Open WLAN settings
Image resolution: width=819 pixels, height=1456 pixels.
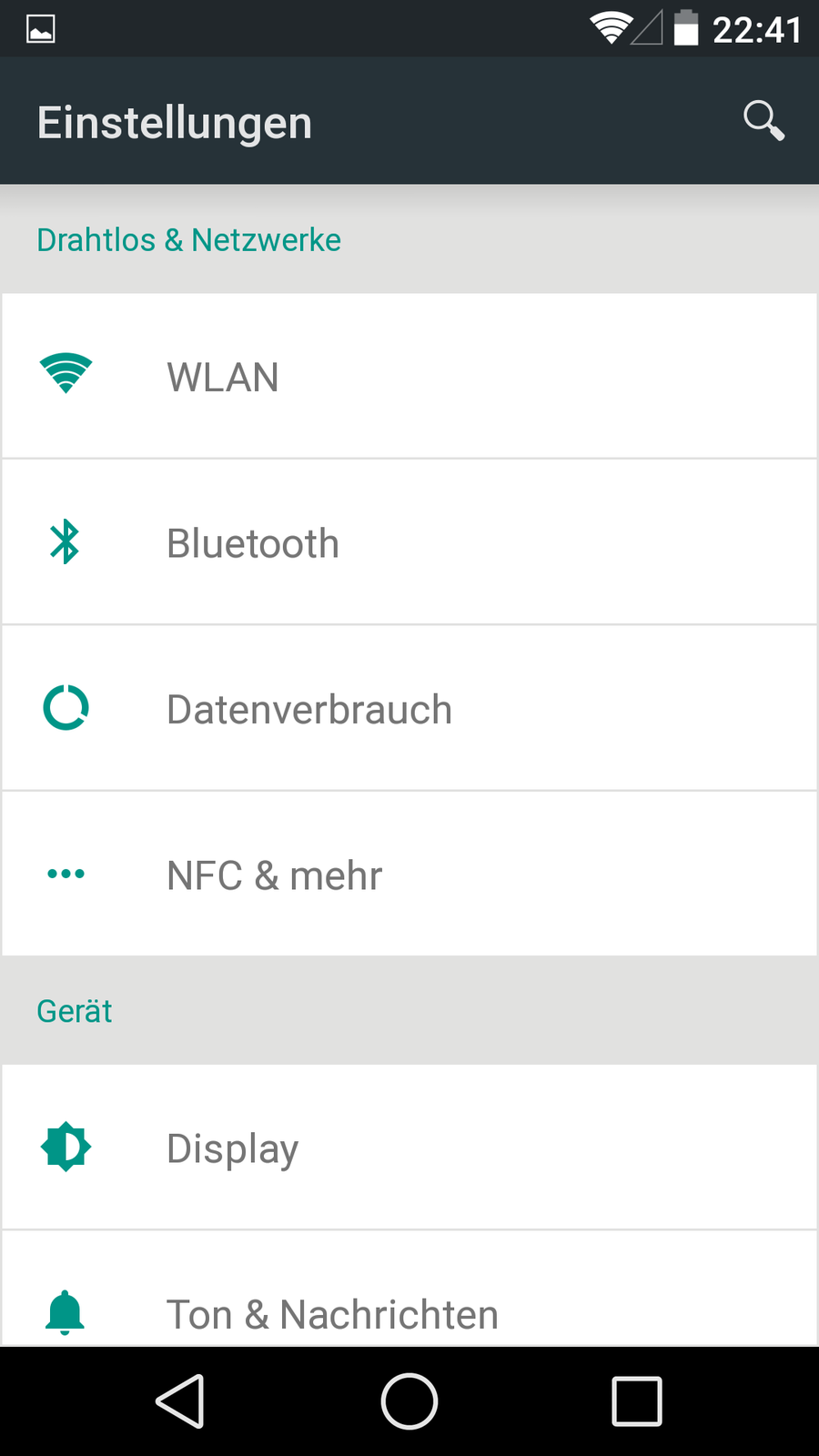pyautogui.click(x=409, y=377)
